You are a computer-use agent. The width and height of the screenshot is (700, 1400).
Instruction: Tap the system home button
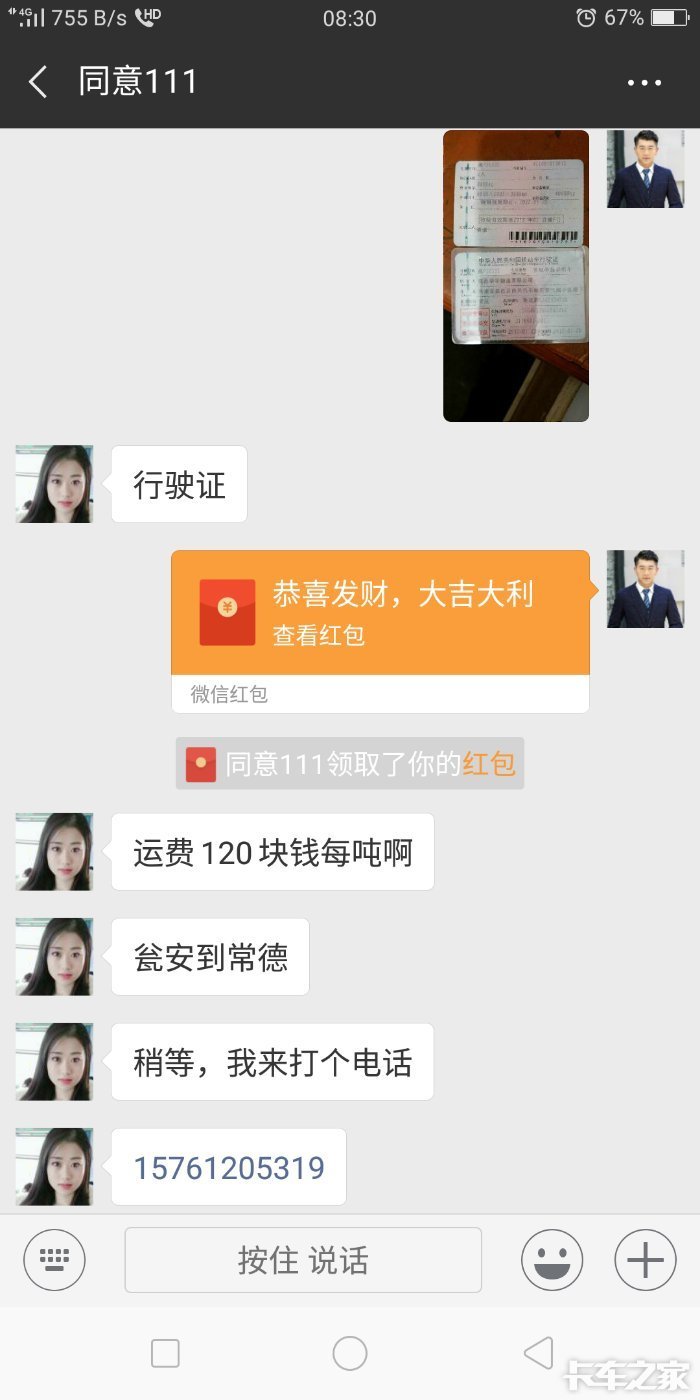(350, 1353)
